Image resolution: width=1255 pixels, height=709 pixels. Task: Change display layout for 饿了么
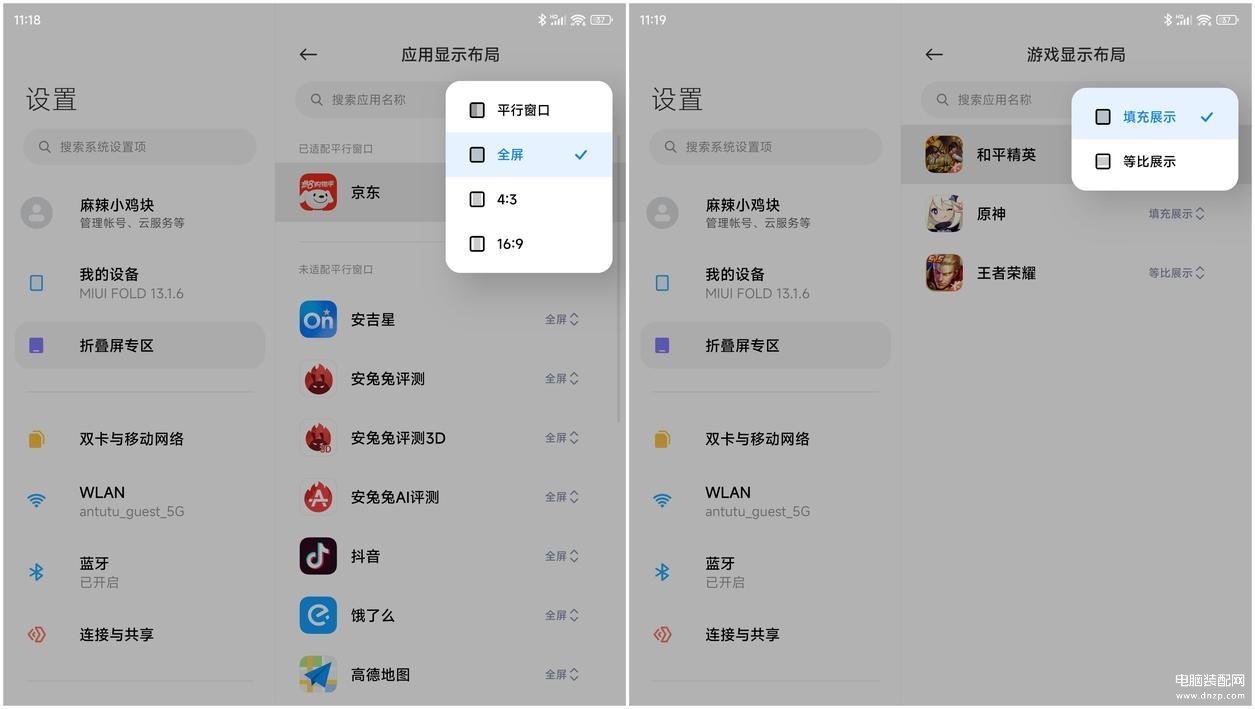pyautogui.click(x=561, y=615)
